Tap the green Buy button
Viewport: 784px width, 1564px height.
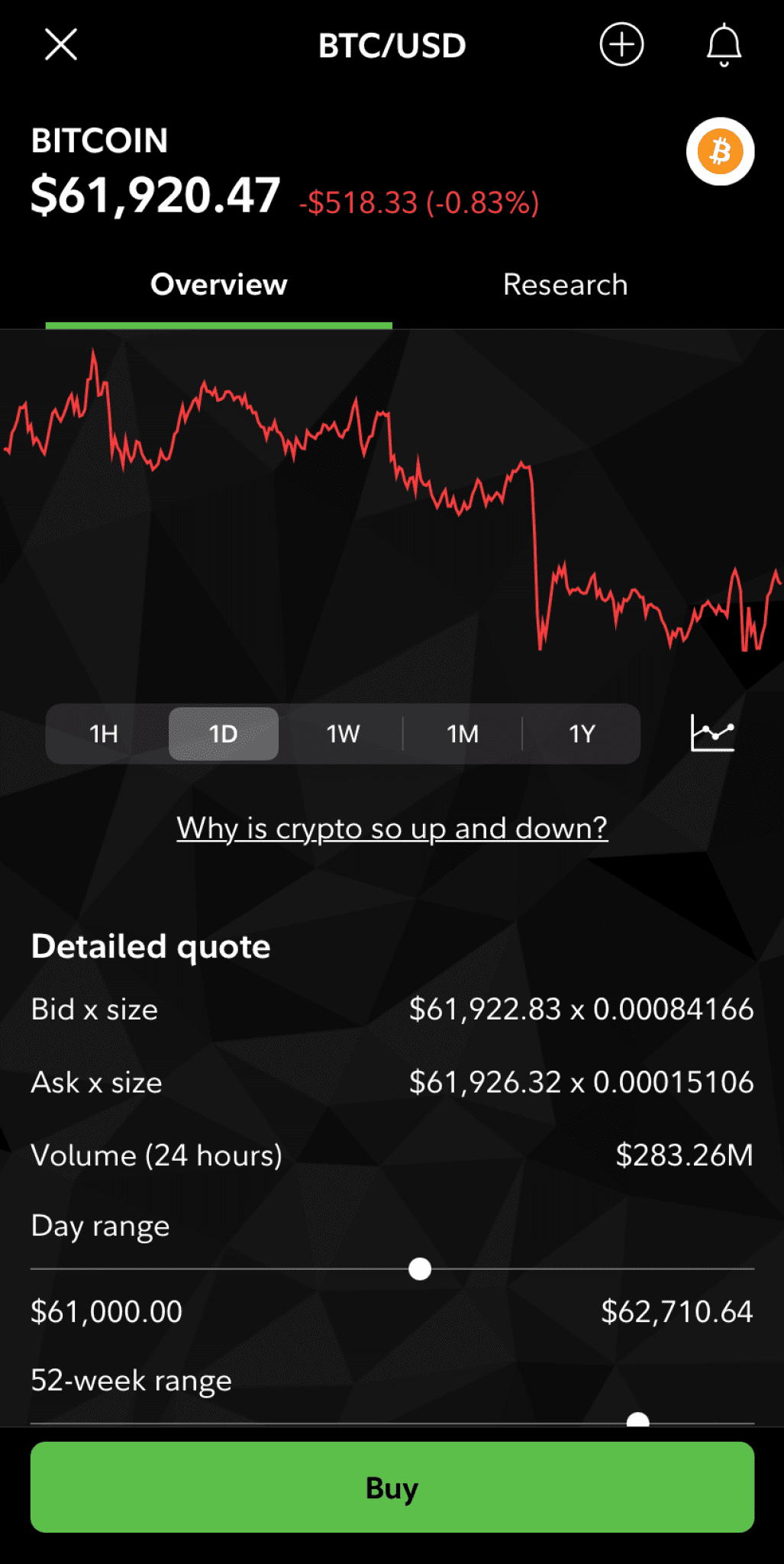tap(392, 1487)
